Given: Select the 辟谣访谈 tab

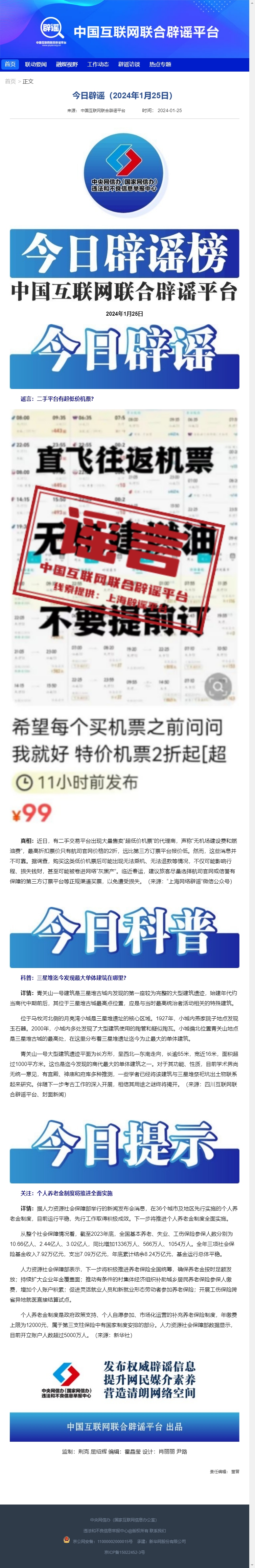Looking at the screenshot, I should click(129, 64).
